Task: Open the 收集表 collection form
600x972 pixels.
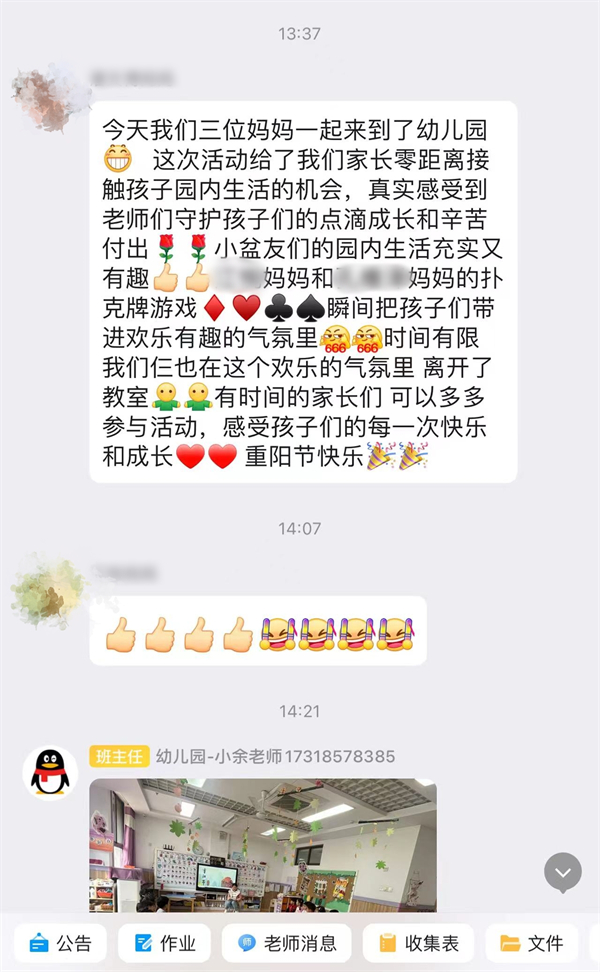Action: point(419,942)
